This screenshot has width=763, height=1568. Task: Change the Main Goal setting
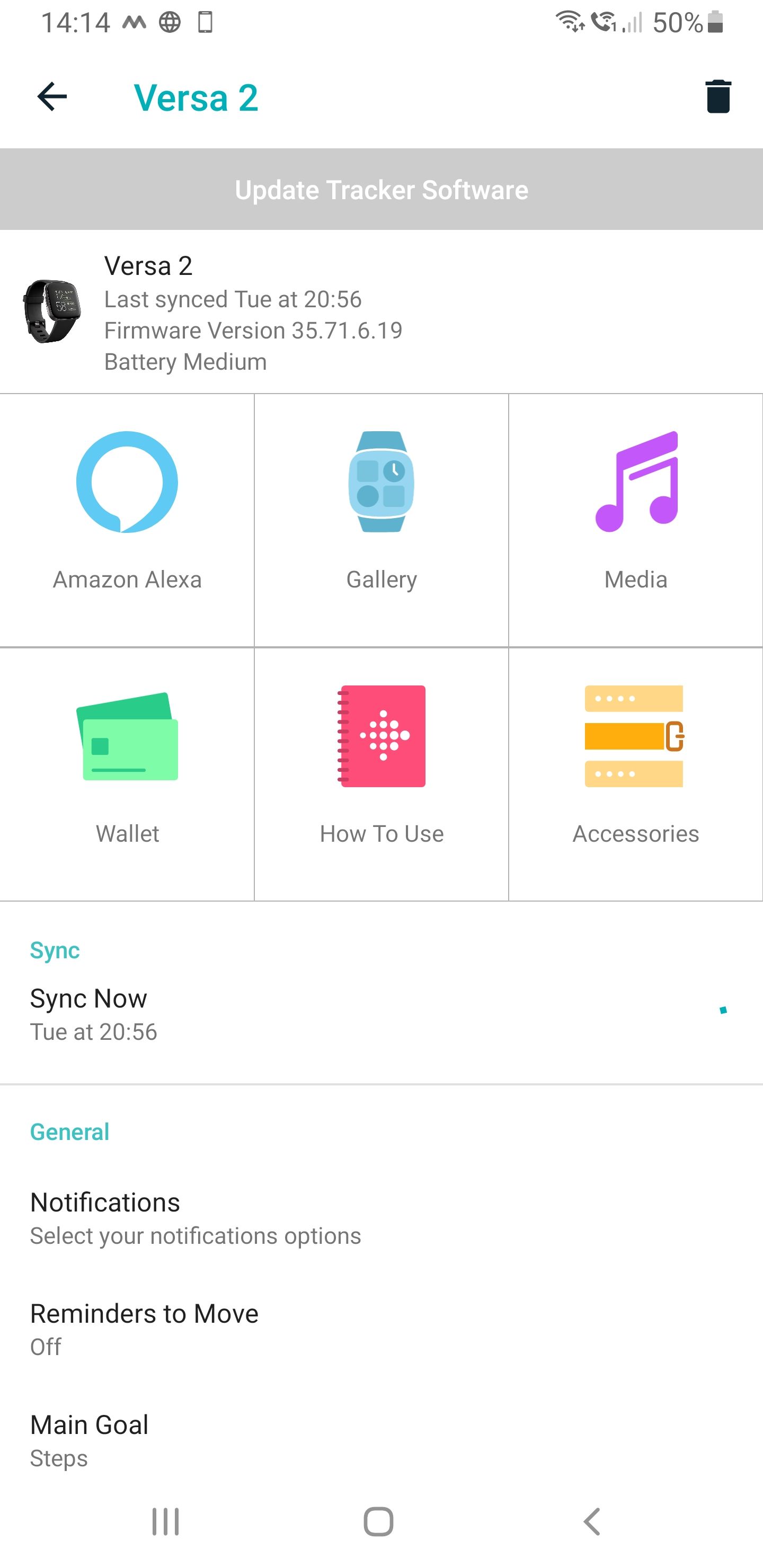pyautogui.click(x=381, y=1441)
